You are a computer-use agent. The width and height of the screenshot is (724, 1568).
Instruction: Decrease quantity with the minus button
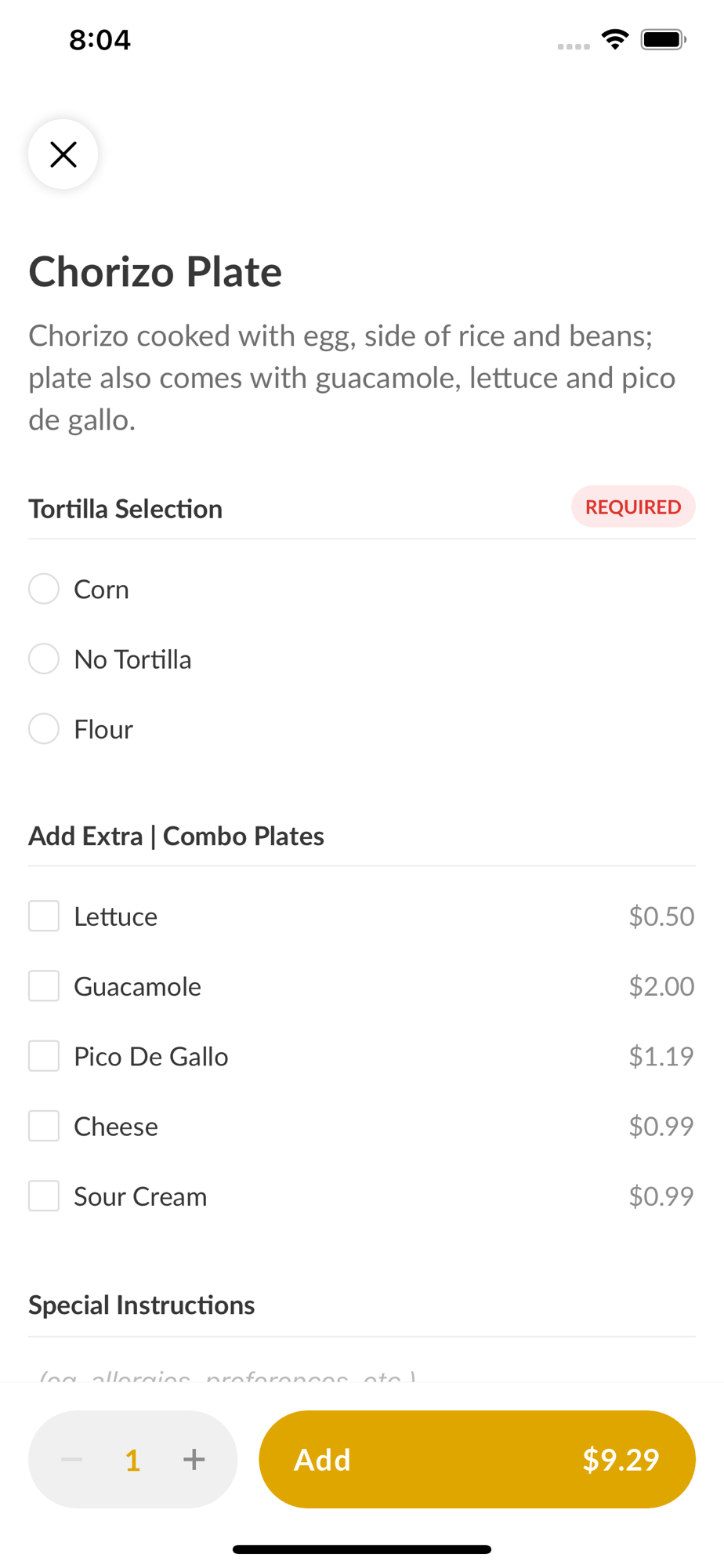coord(72,1459)
